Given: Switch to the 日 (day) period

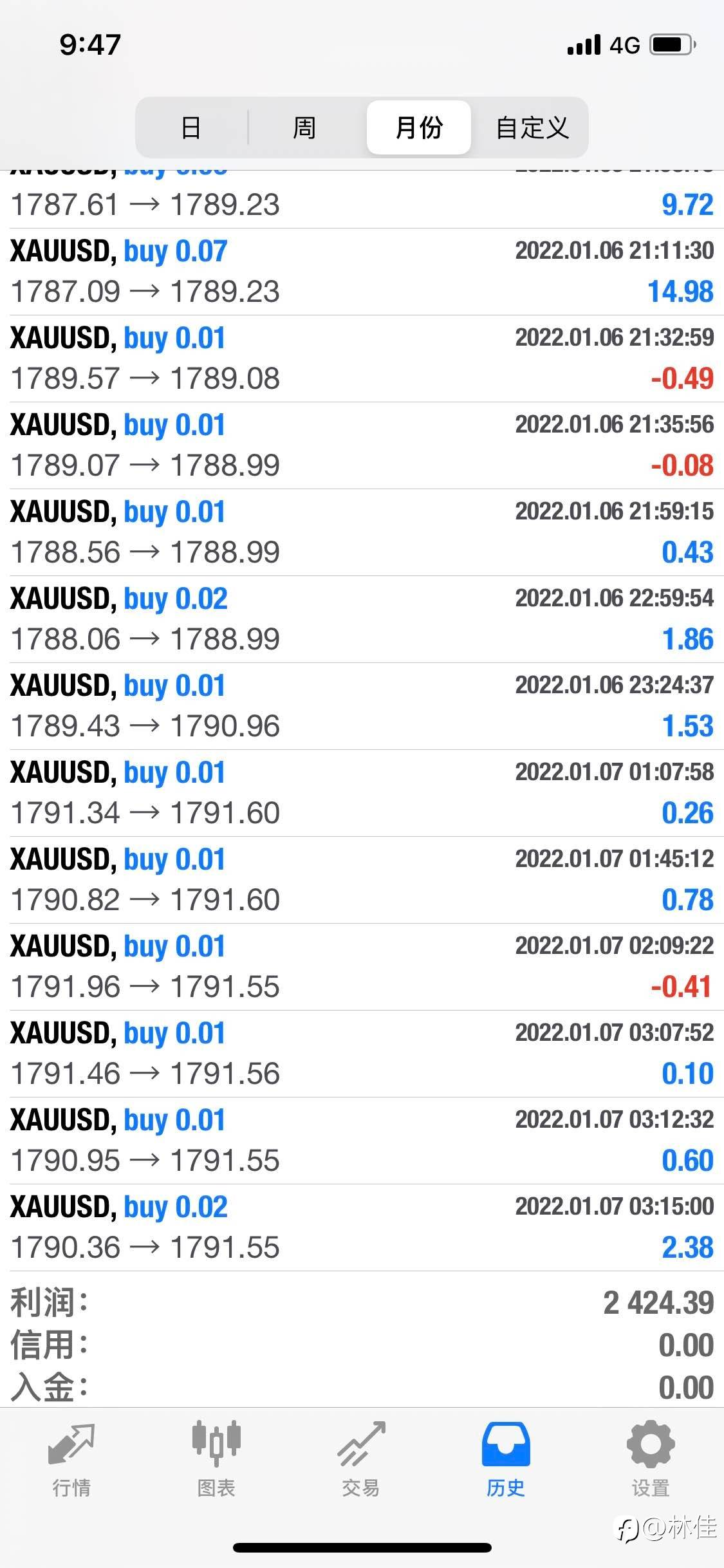Looking at the screenshot, I should [191, 127].
